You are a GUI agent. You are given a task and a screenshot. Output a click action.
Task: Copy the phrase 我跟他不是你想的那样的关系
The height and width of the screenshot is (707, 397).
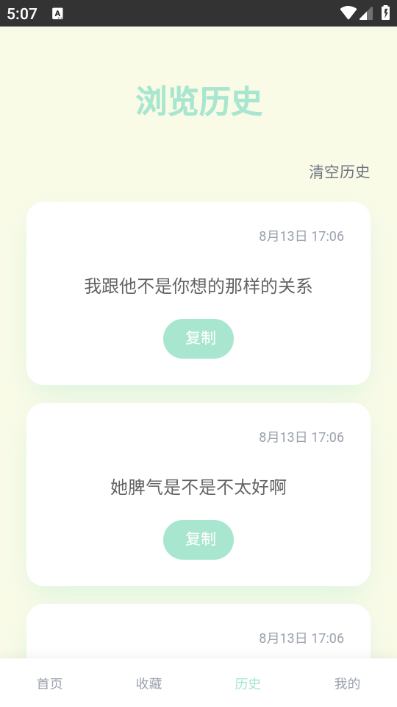[x=198, y=339]
